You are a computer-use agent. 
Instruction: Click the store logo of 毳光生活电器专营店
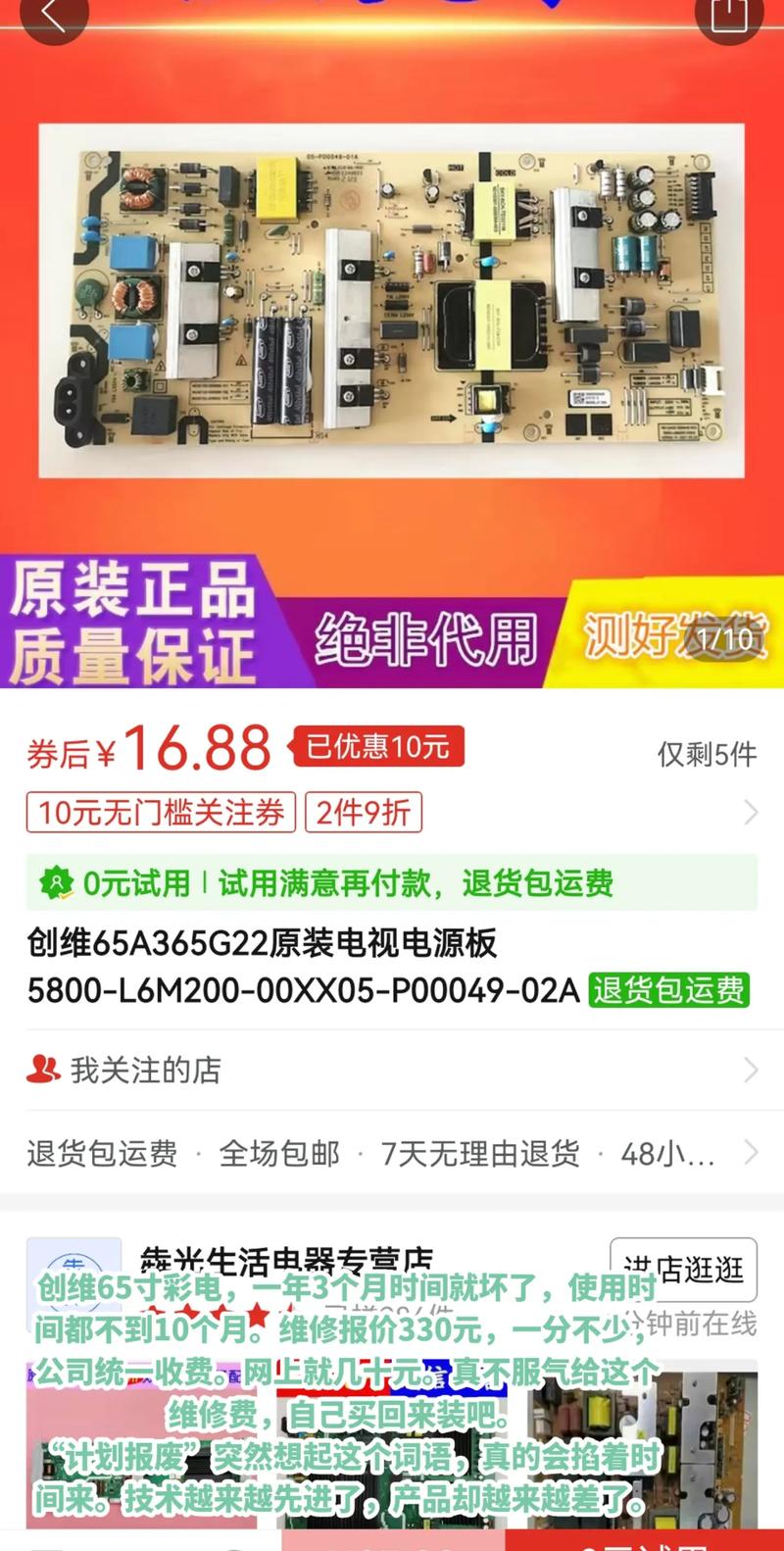(x=73, y=1272)
